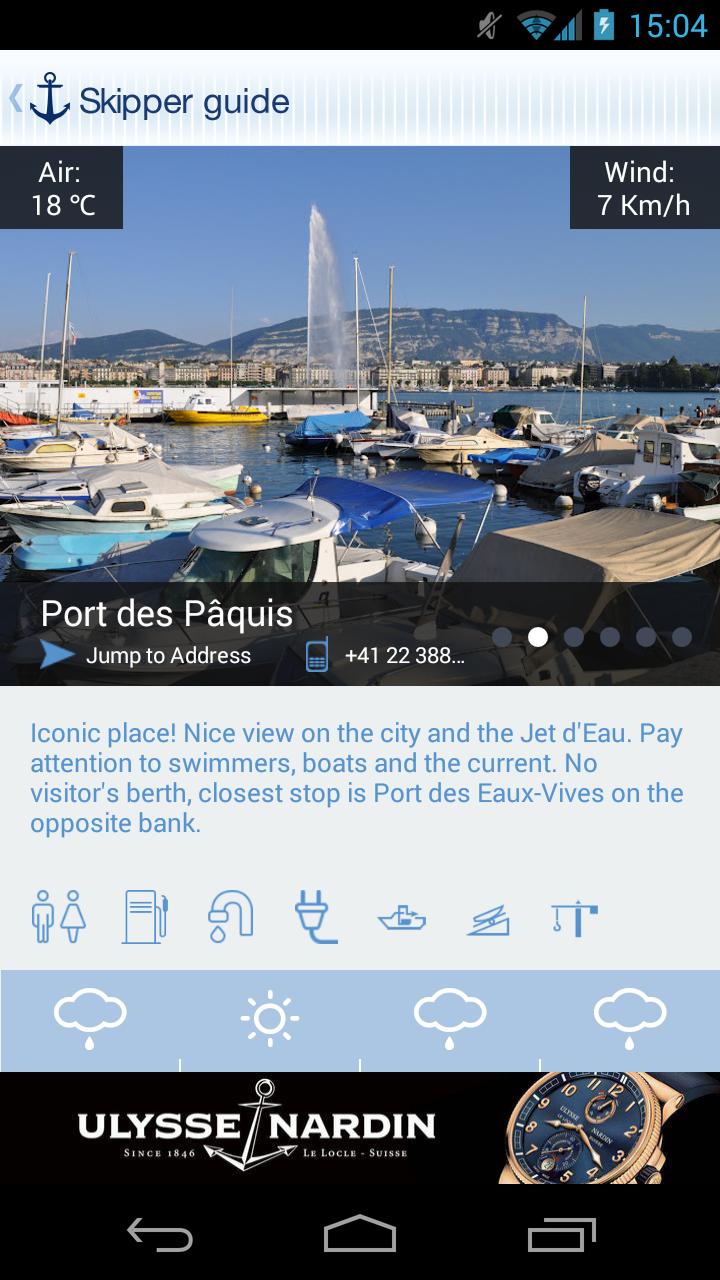Open the Ulysse Nardin advertisement banner

pos(360,1127)
